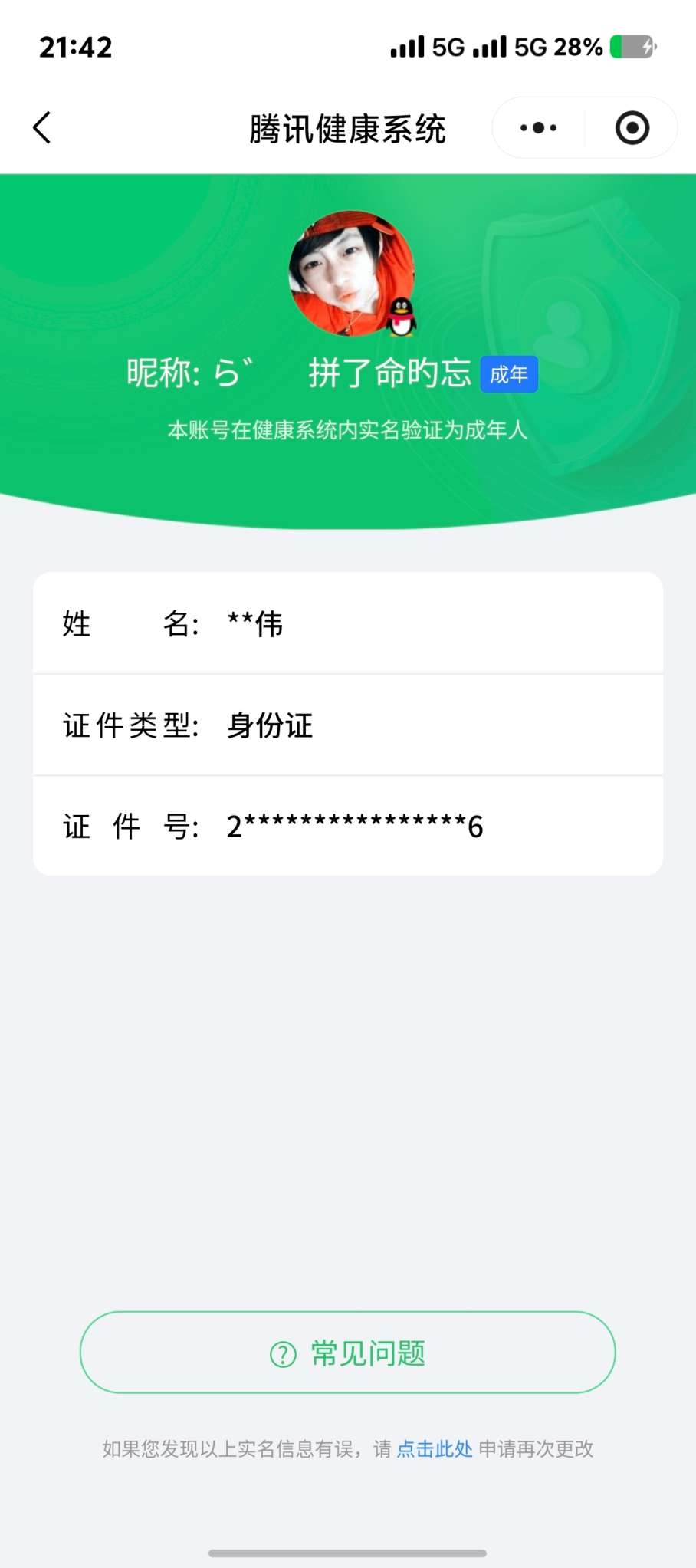
Task: Close the mini program with the circle icon
Action: pyautogui.click(x=632, y=128)
